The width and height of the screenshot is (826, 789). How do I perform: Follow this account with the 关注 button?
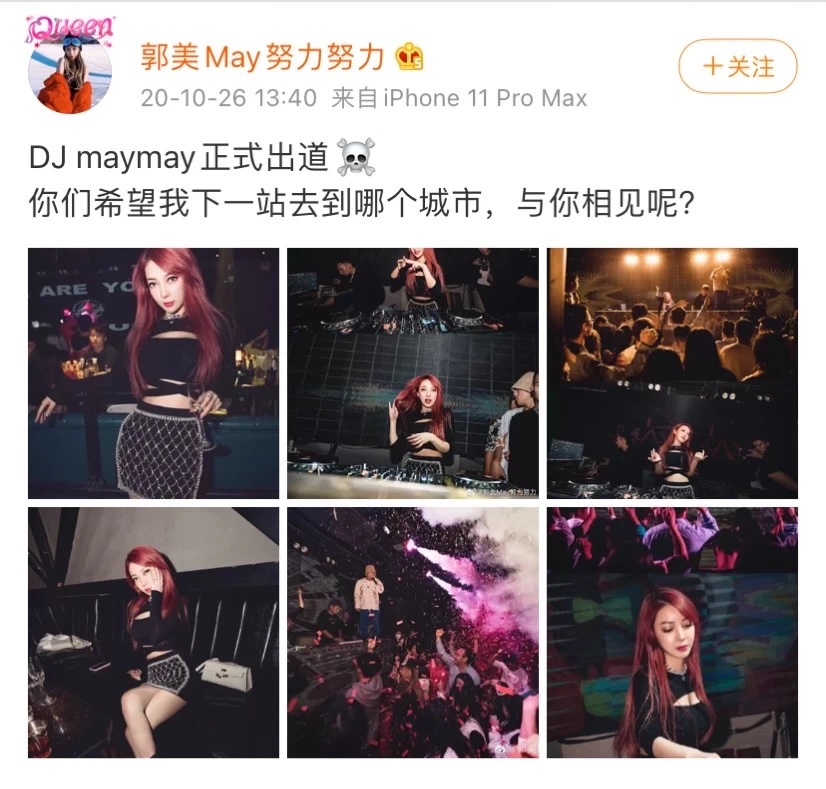point(738,67)
